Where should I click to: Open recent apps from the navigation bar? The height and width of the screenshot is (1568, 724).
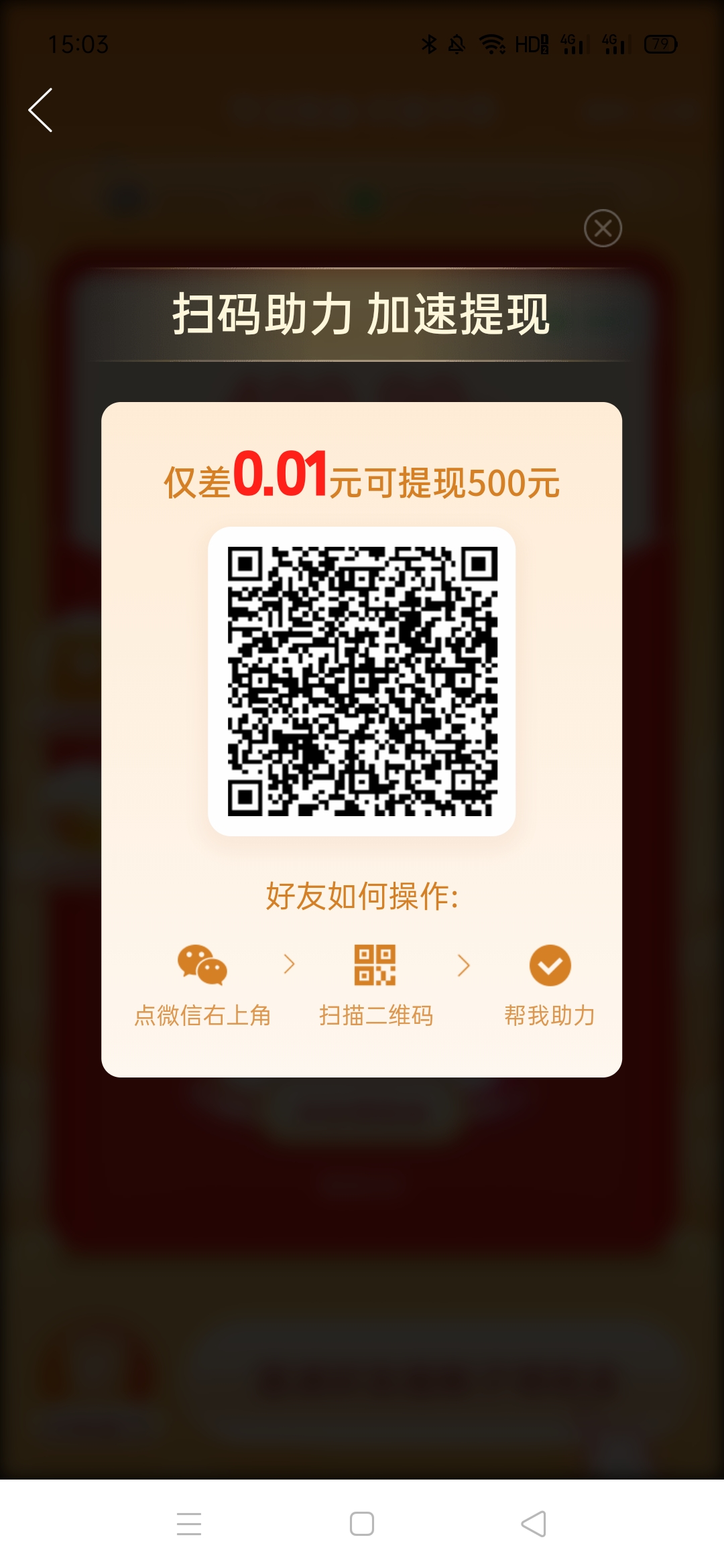[x=189, y=1524]
